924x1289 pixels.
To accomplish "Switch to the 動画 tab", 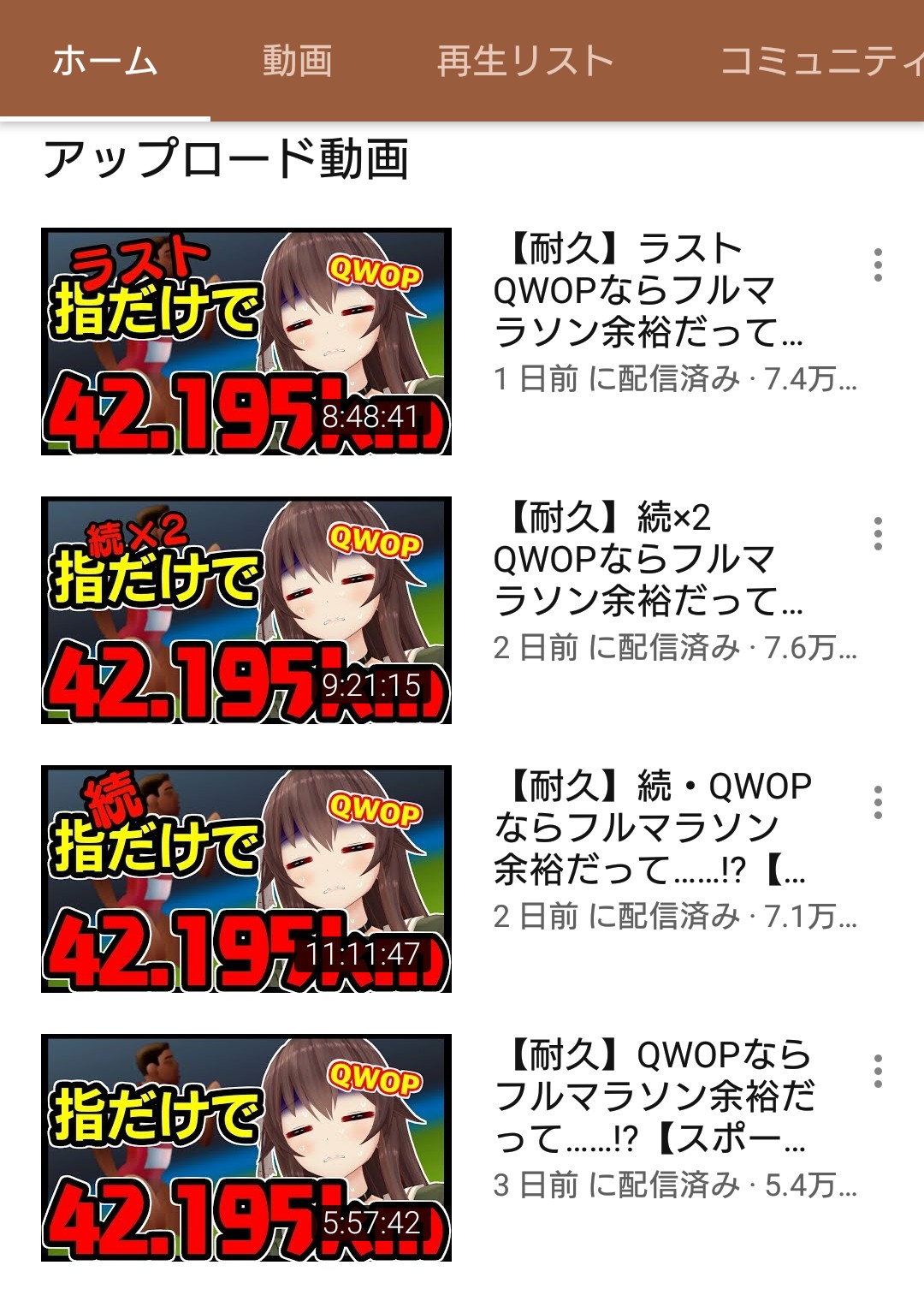I will tap(296, 62).
